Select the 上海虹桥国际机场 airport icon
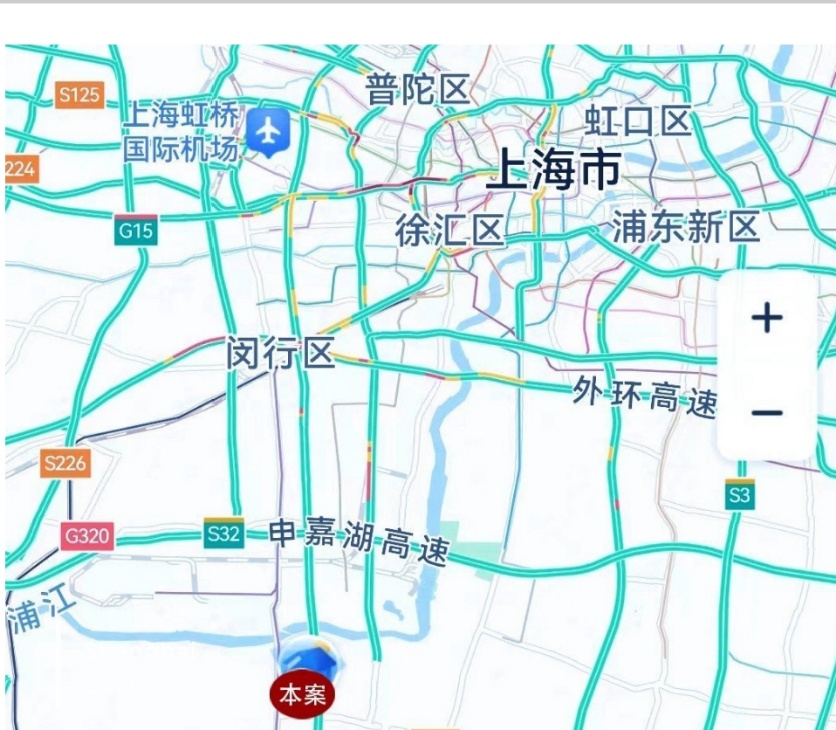Screen dimensions: 836x730 pyautogui.click(x=268, y=131)
